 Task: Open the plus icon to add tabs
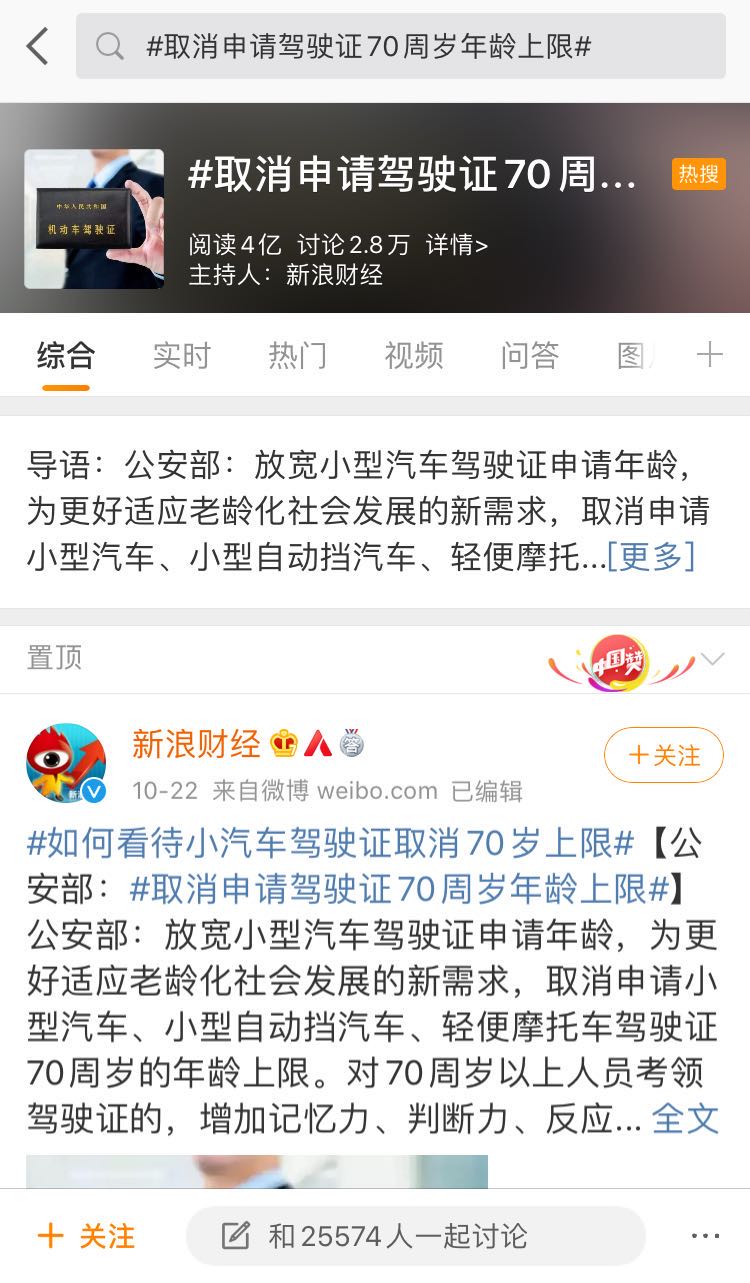[709, 355]
